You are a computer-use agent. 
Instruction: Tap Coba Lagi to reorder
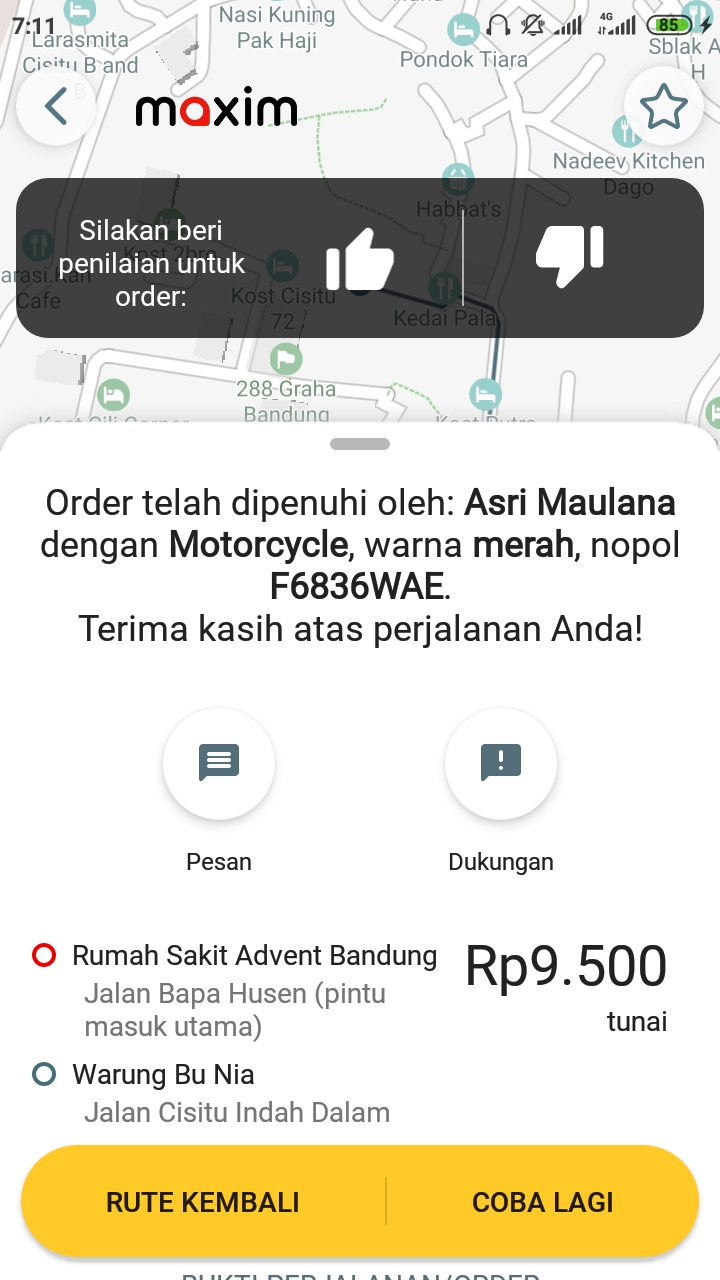point(542,1202)
